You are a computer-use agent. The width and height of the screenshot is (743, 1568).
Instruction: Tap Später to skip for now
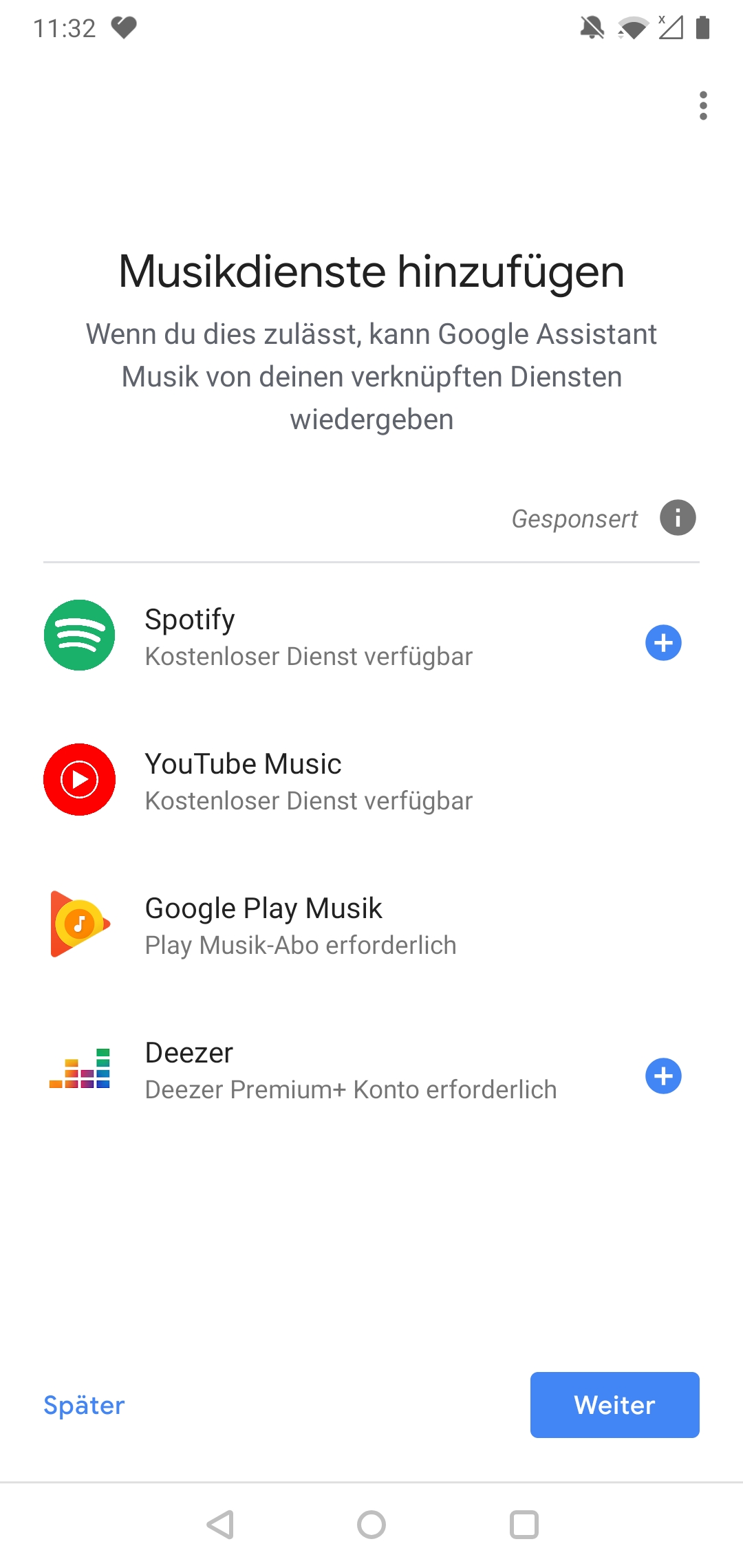(x=84, y=1405)
